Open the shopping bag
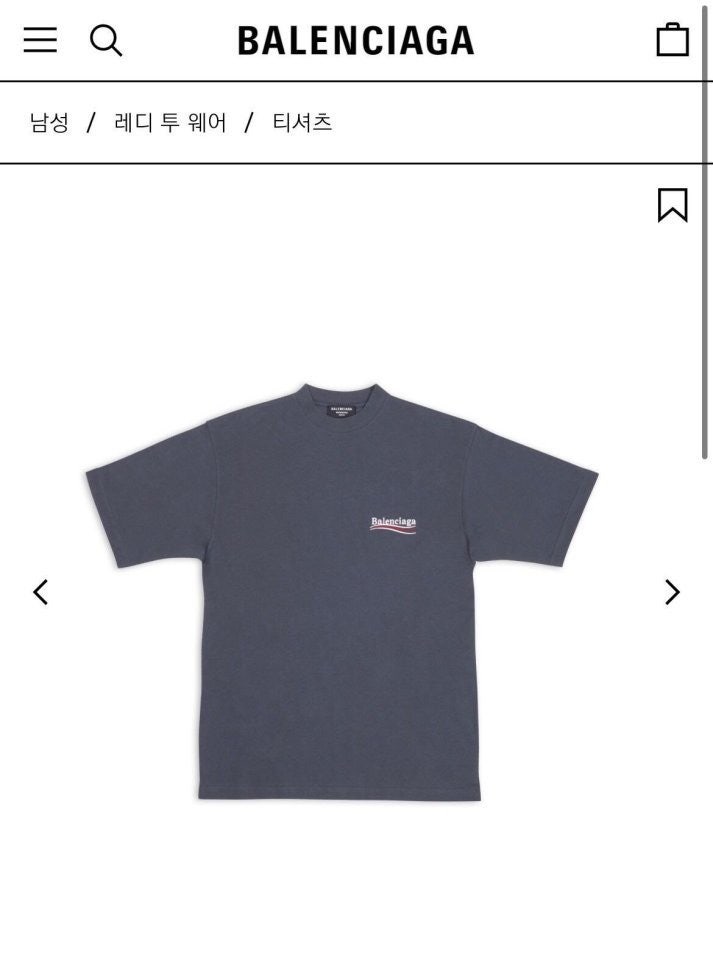Screen dimensions: 713x960 (x=672, y=40)
